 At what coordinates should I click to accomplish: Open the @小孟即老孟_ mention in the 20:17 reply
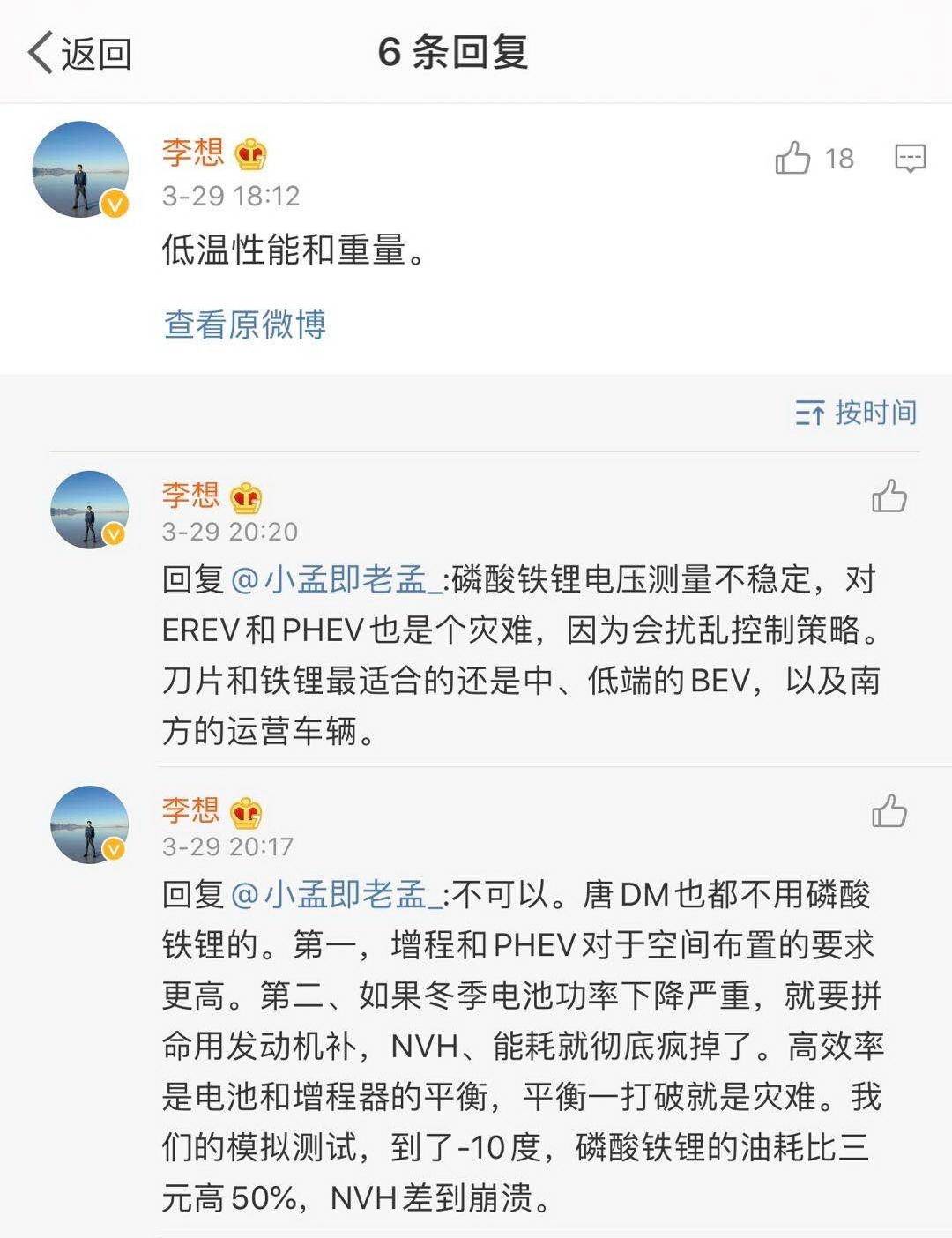[335, 895]
